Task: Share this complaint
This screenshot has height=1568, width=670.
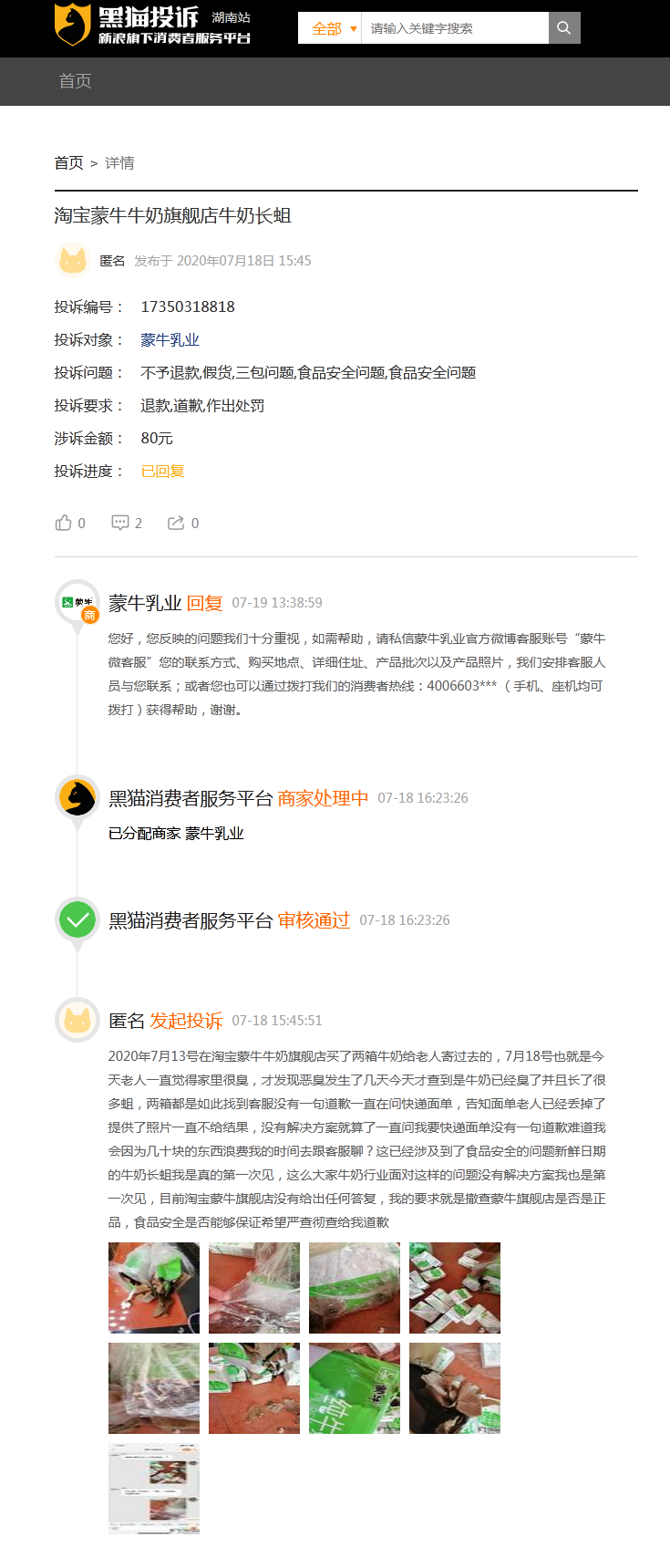Action: pos(176,523)
